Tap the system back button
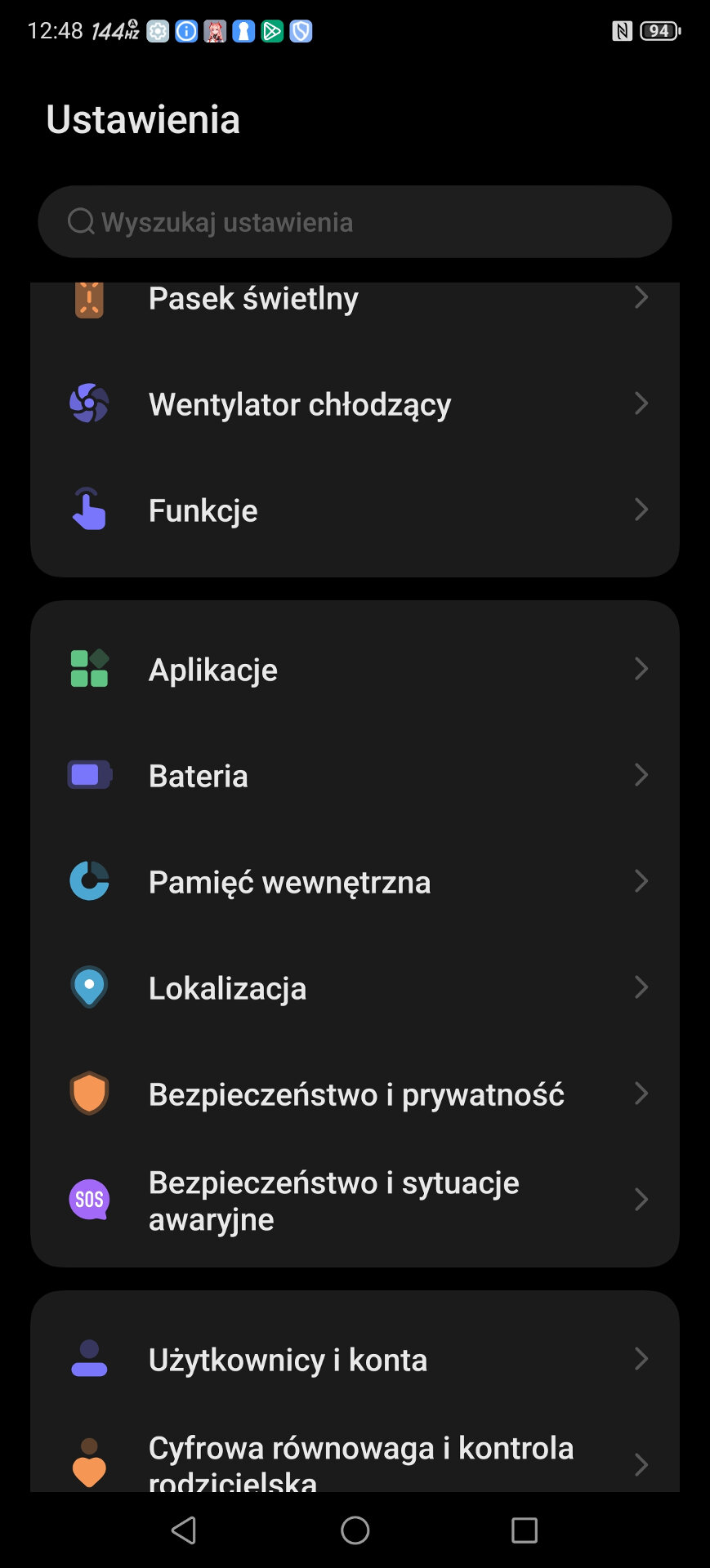 pyautogui.click(x=184, y=1530)
